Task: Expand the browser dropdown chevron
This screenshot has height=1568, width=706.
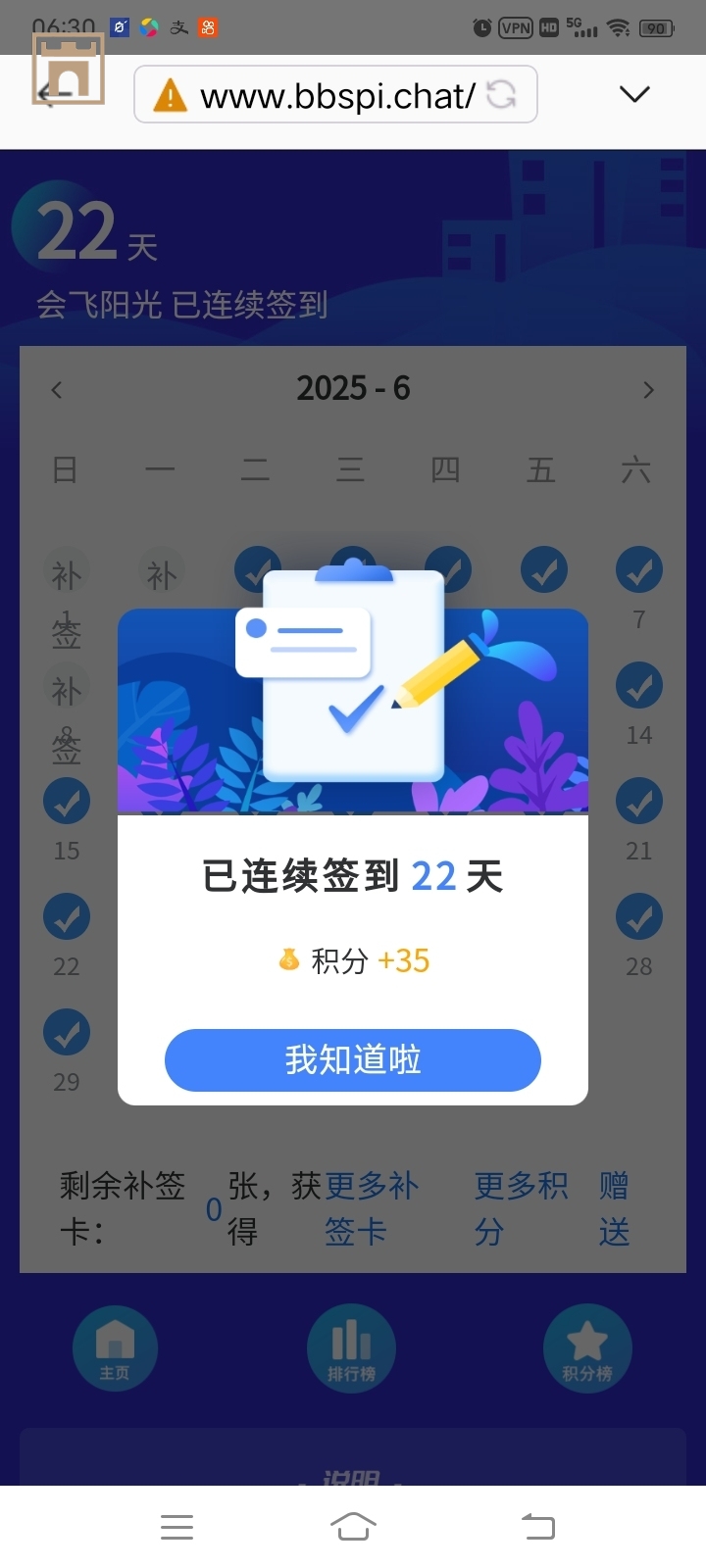Action: (635, 94)
